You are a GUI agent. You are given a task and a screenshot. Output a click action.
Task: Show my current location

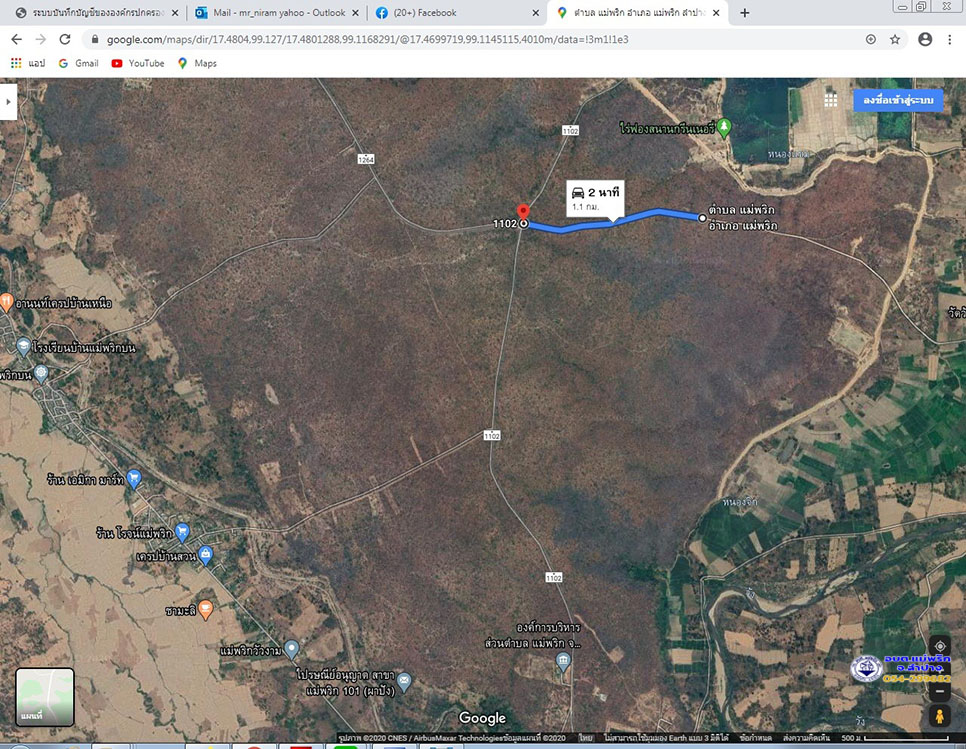pyautogui.click(x=939, y=645)
